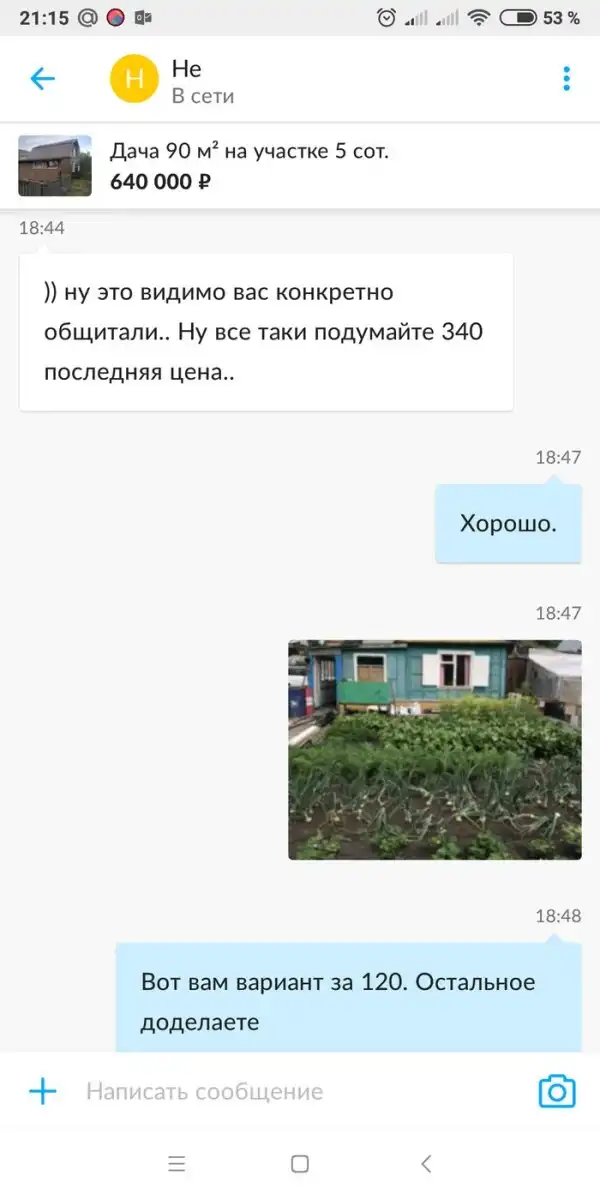This screenshot has width=600, height=1200.
Task: Open the camera to send a photo
Action: pos(557,1091)
